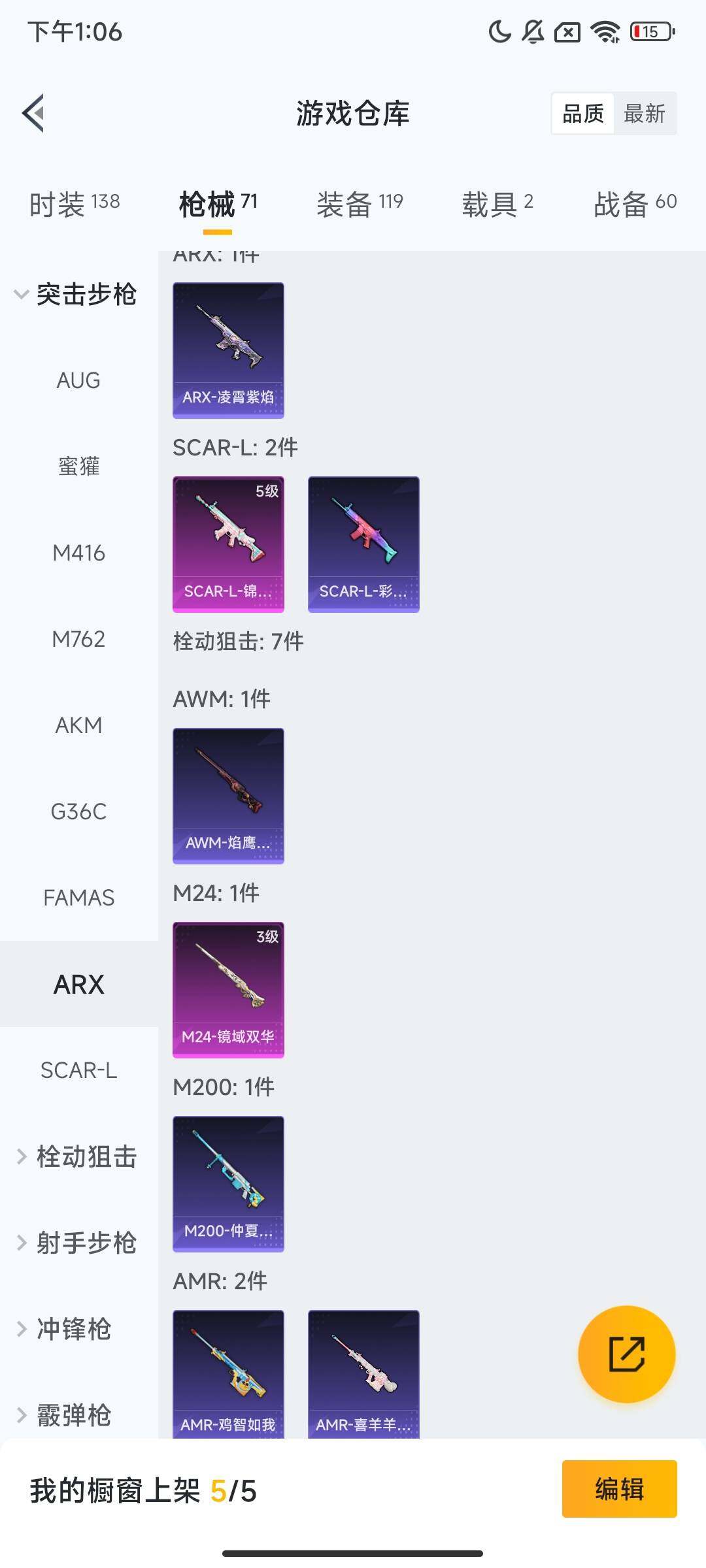
Task: Open the share/export floating button
Action: [626, 1354]
